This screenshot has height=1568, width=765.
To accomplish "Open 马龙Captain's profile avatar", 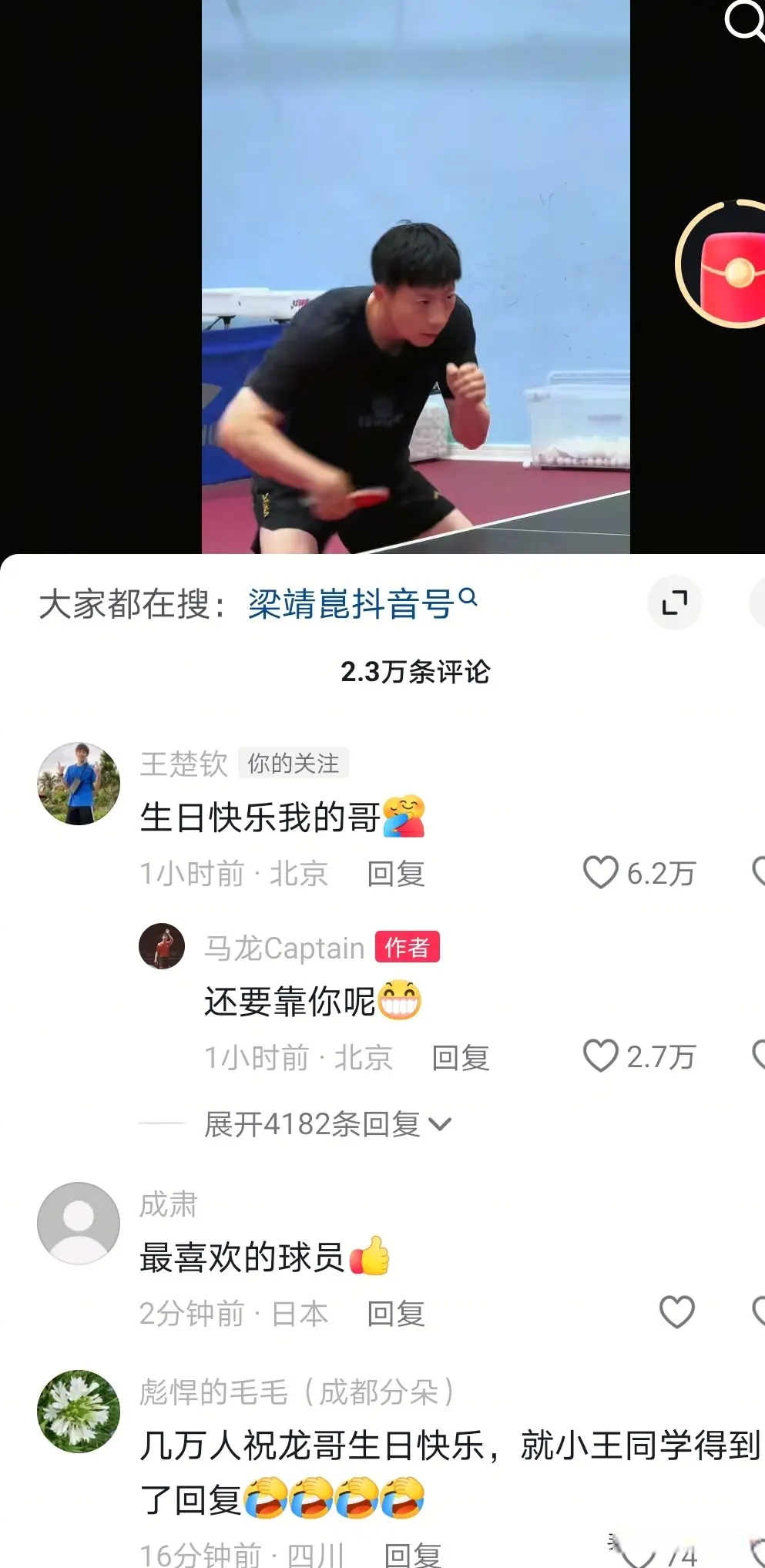I will click(162, 948).
